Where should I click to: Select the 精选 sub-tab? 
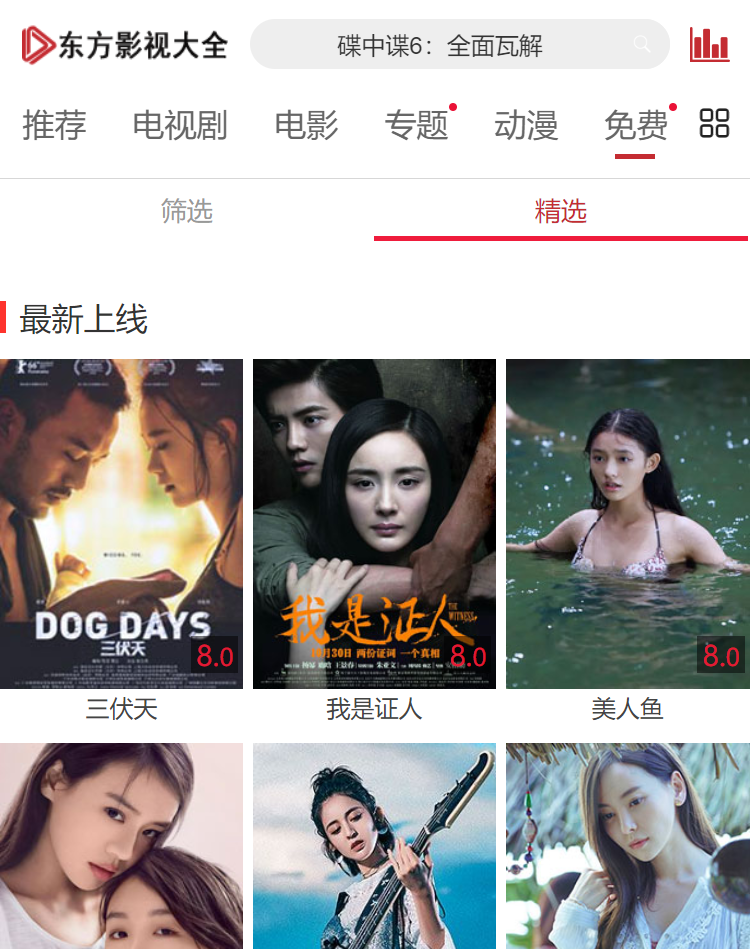point(562,212)
